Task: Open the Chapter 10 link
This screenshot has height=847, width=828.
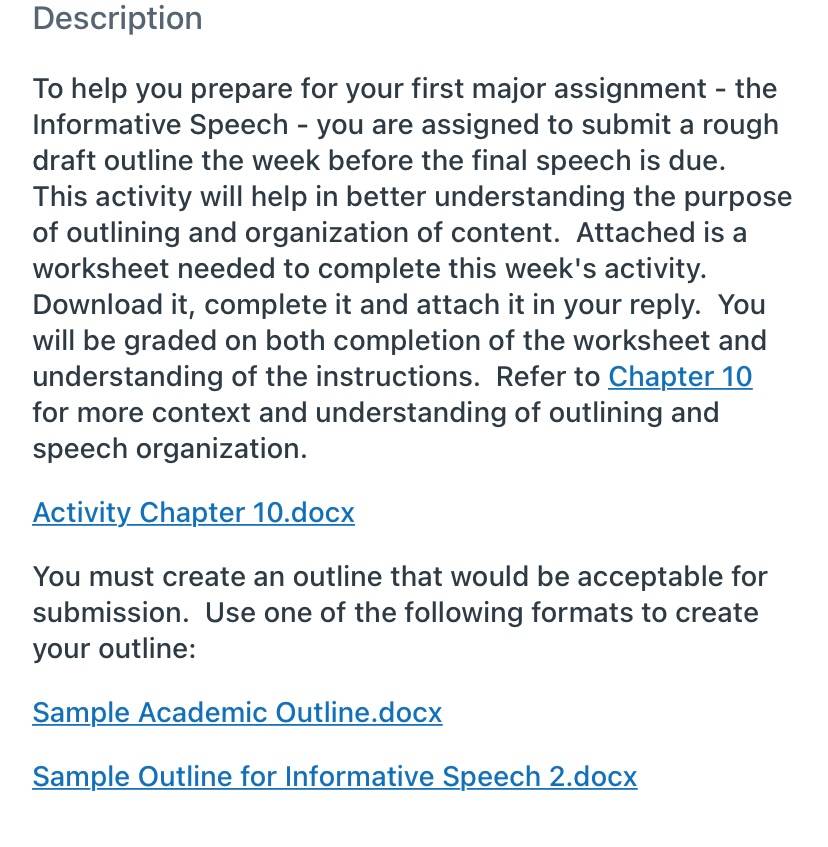Action: point(680,377)
